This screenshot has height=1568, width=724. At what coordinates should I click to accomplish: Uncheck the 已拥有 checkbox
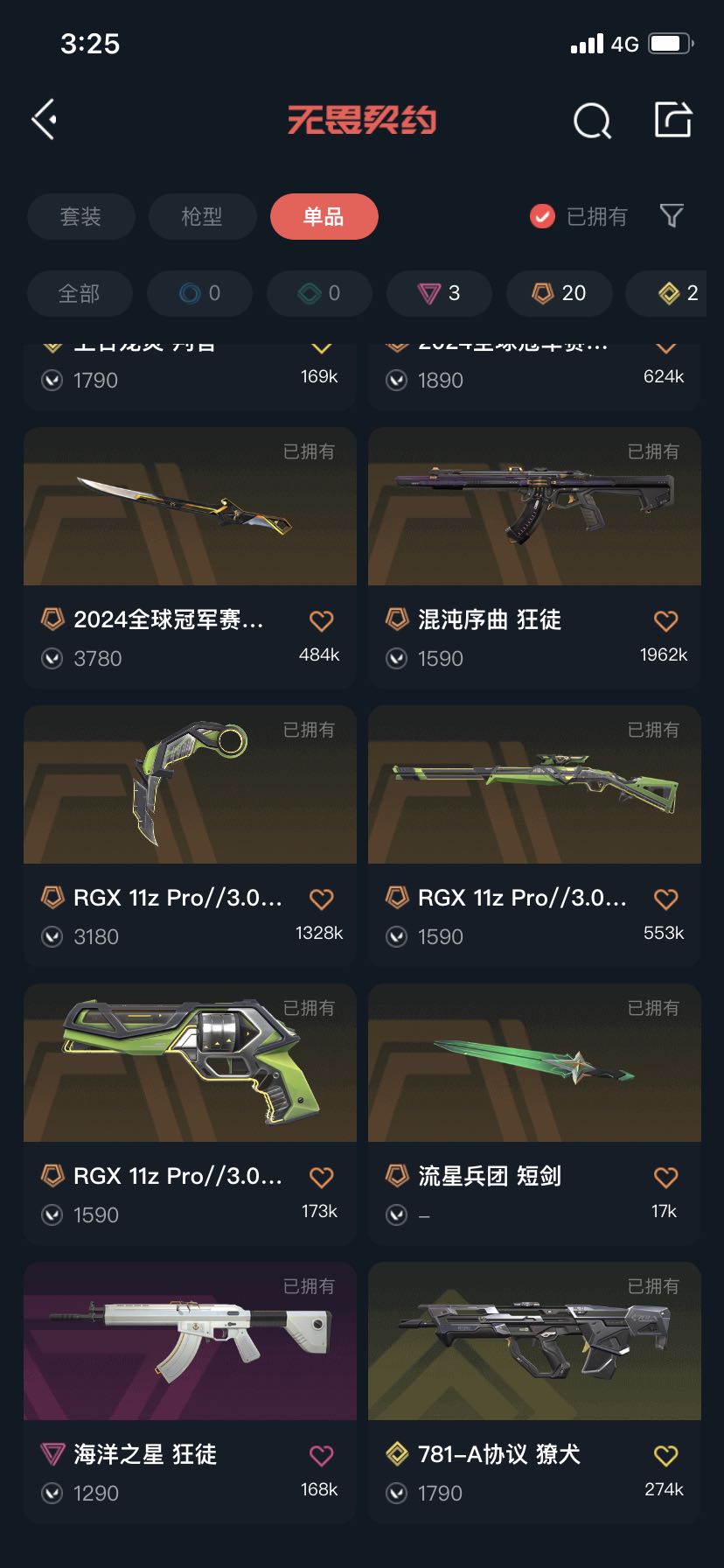click(x=542, y=216)
